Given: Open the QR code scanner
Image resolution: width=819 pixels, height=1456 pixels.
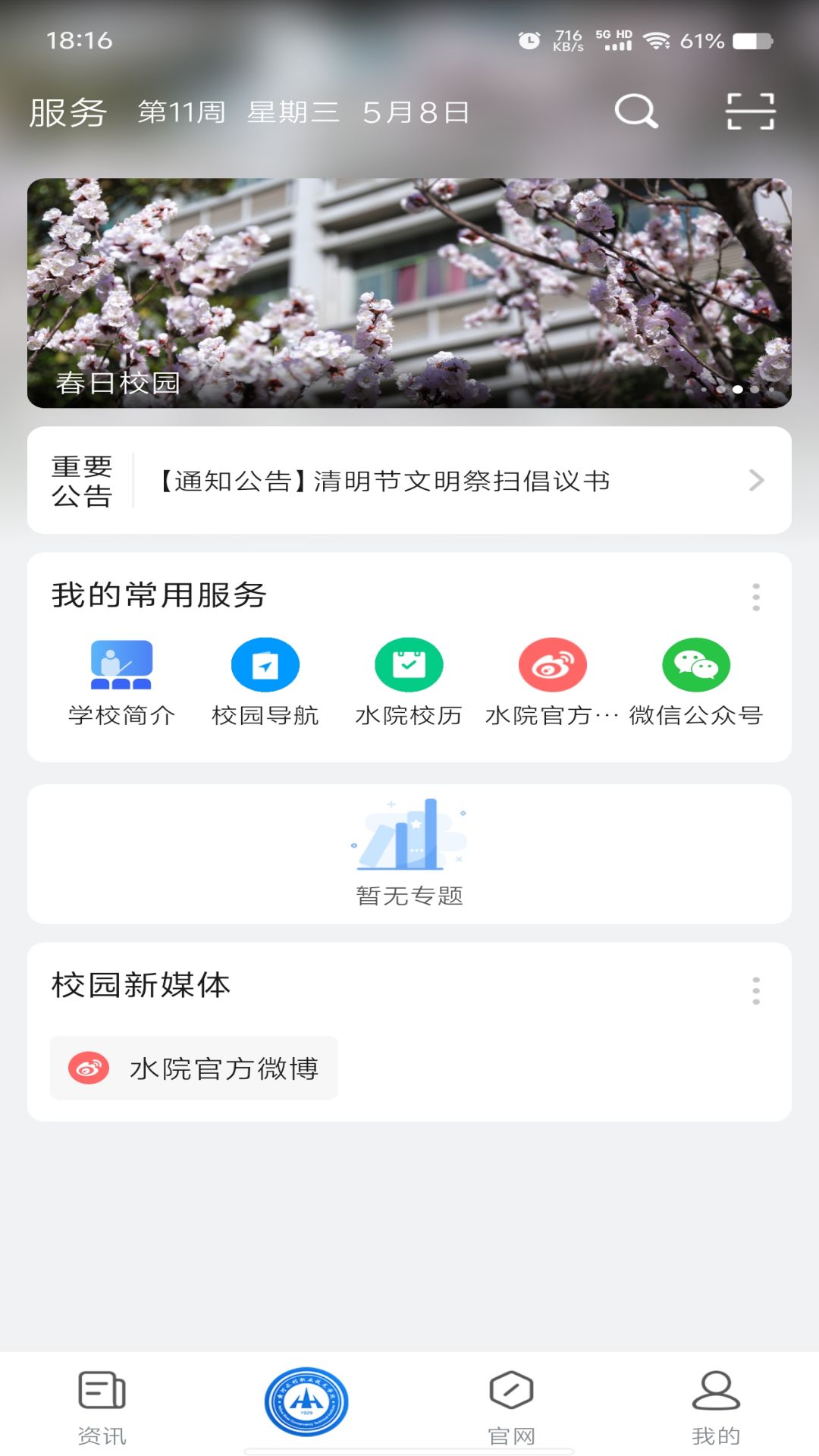Looking at the screenshot, I should pyautogui.click(x=750, y=111).
